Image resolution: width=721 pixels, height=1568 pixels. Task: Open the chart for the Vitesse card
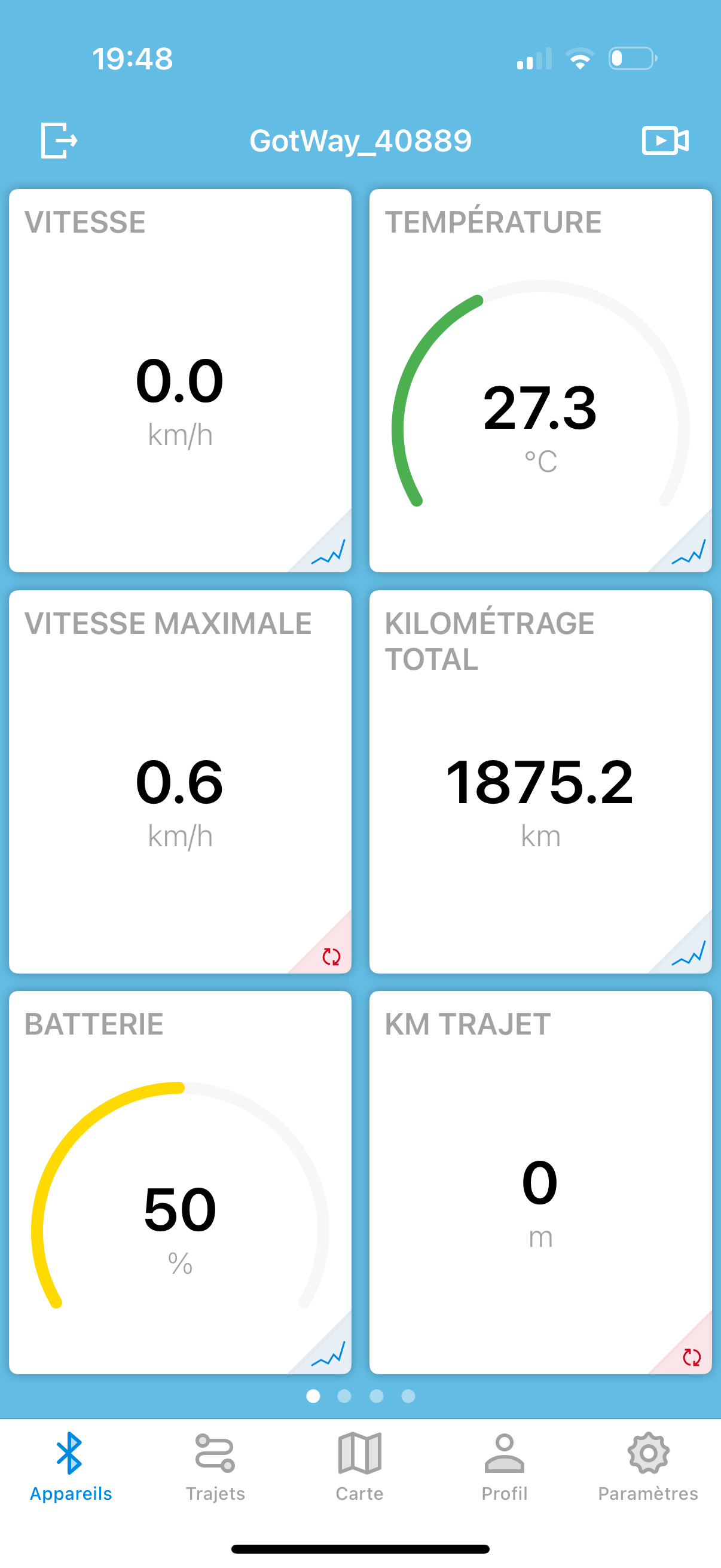coord(329,551)
